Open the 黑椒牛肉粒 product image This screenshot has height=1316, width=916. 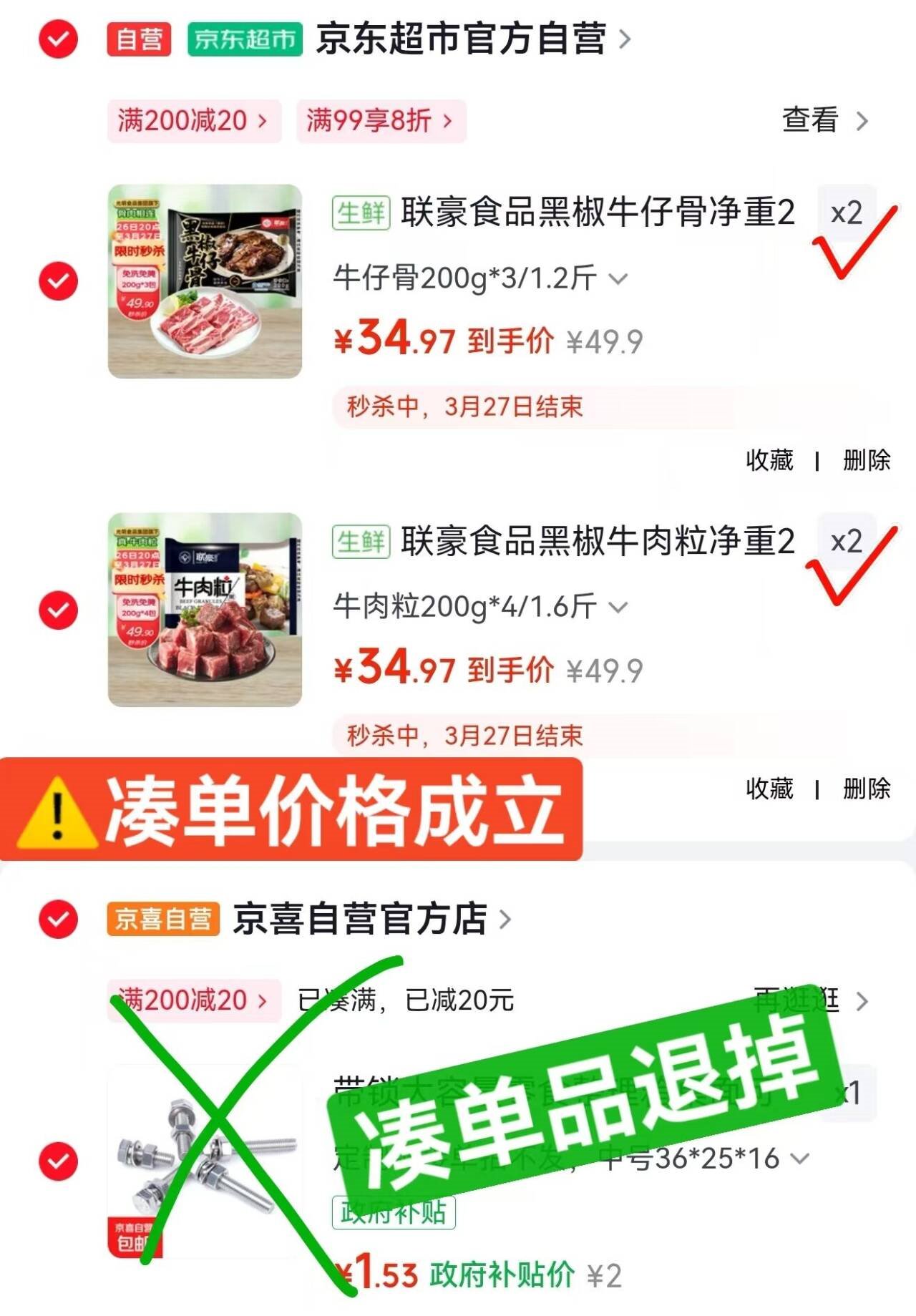[x=205, y=610]
